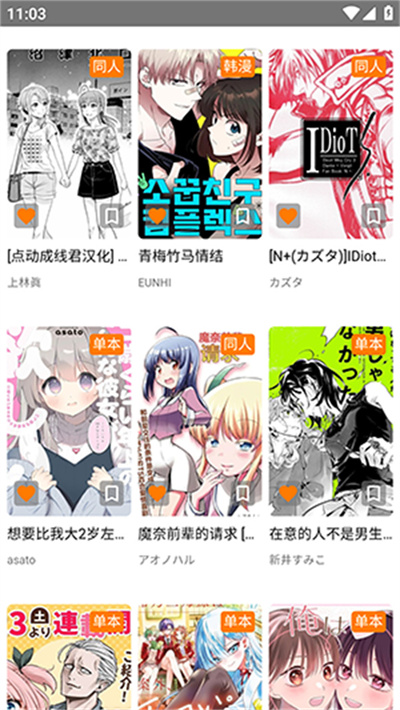Bookmark the 魔奈前辈的请求 comic
The height and width of the screenshot is (710, 400).
(x=242, y=493)
